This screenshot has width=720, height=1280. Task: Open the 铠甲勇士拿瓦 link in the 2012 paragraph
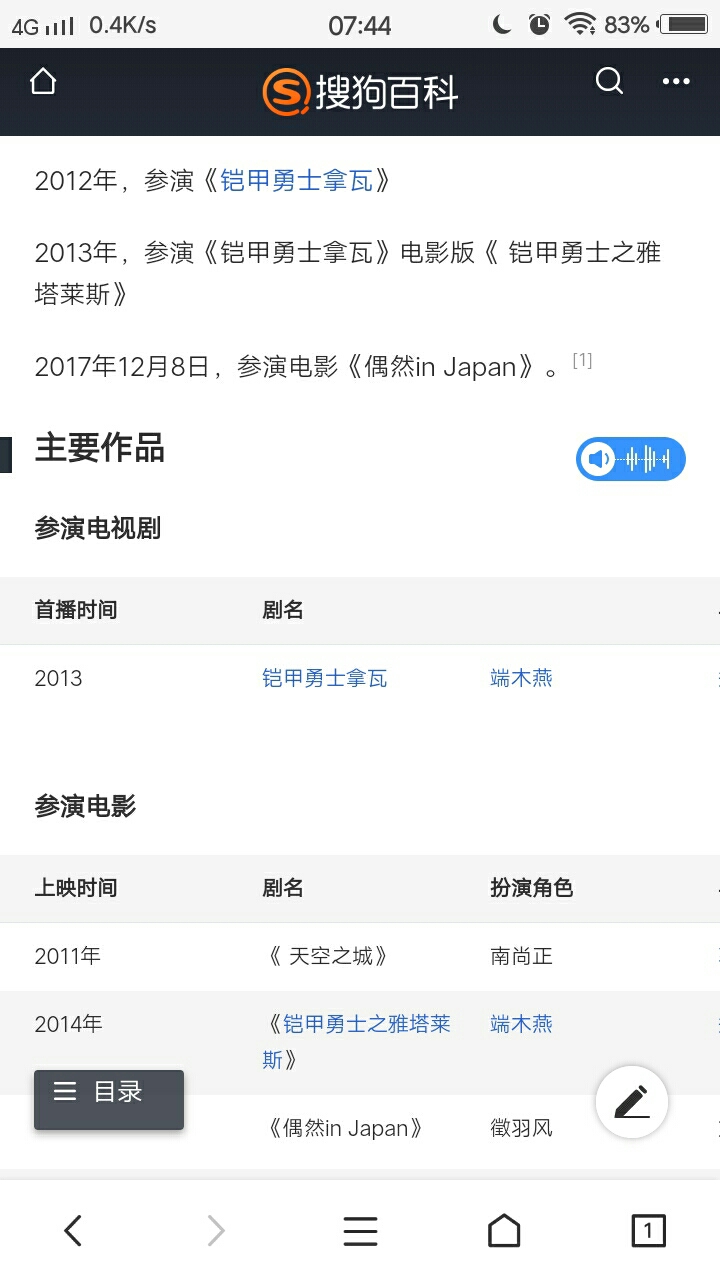coord(296,181)
